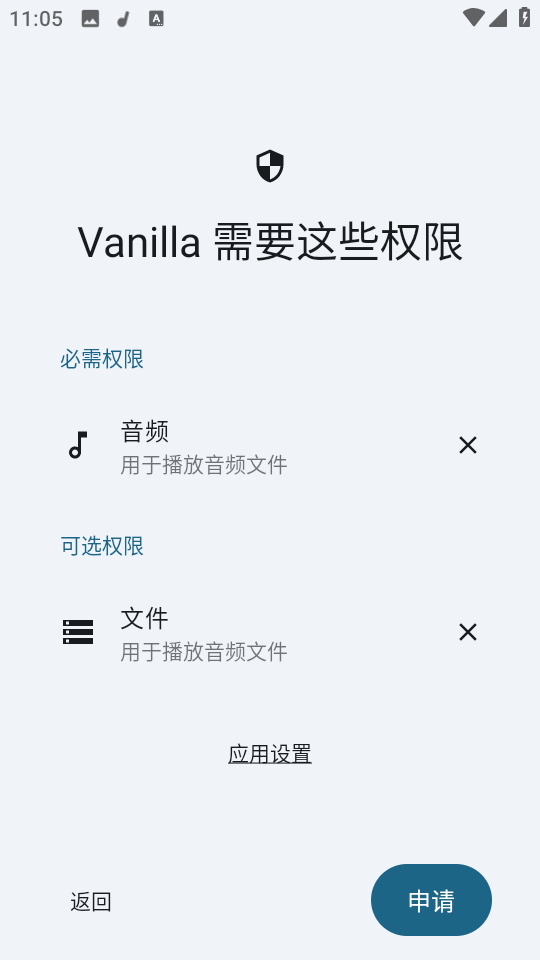Go back with the 返回 button

coord(91,901)
